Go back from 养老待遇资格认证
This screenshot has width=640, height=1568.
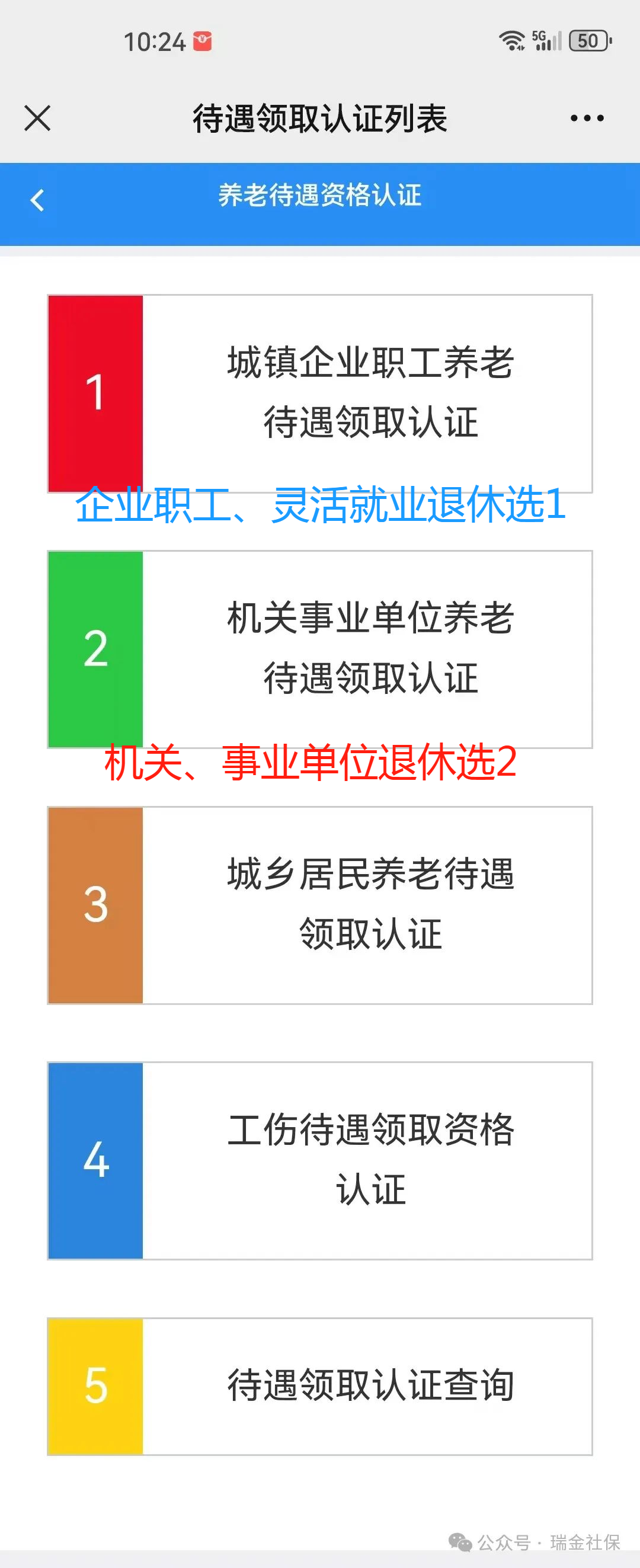[x=37, y=200]
